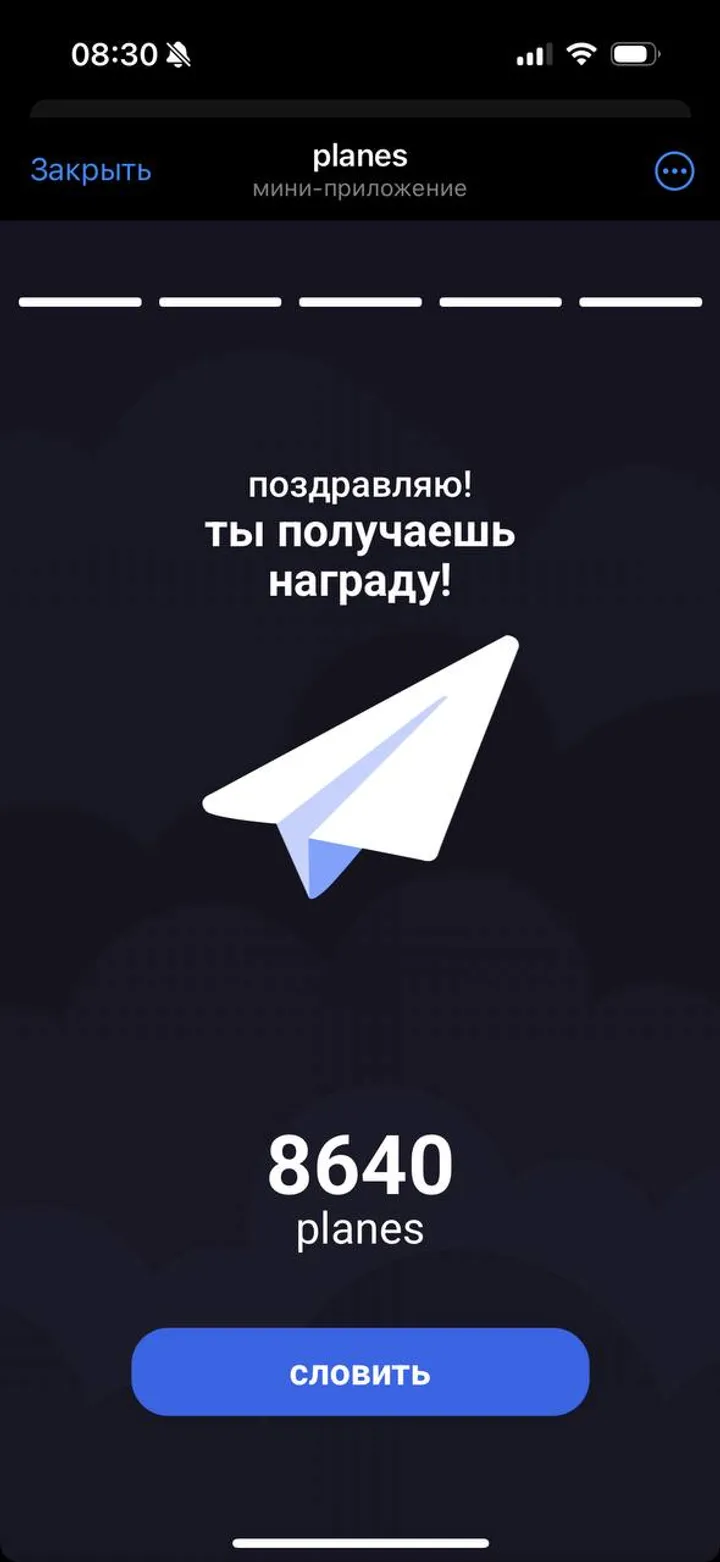
Task: Tap the middle progress dash segment
Action: 361,301
